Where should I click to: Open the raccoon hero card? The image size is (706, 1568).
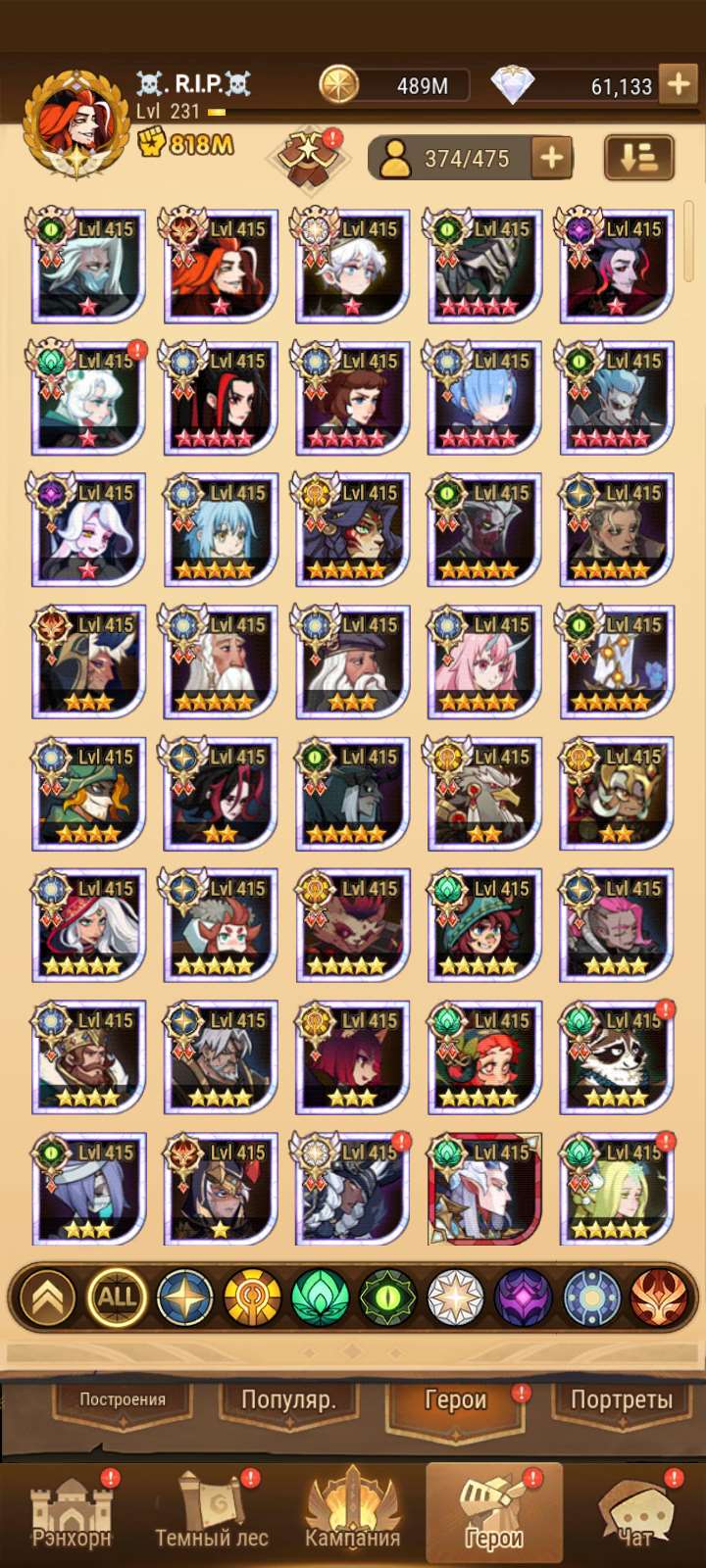pos(617,1057)
